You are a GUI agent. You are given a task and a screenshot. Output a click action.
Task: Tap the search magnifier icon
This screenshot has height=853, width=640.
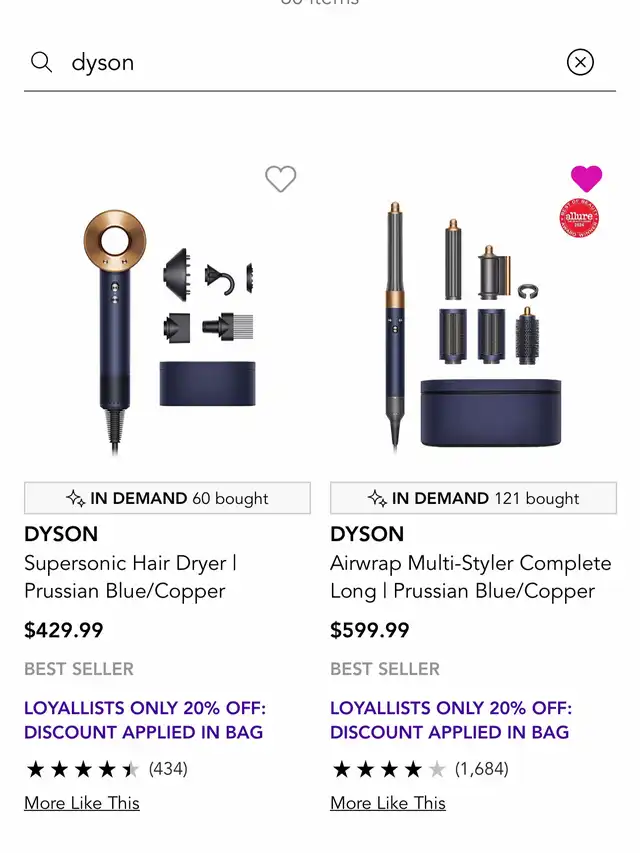click(41, 63)
